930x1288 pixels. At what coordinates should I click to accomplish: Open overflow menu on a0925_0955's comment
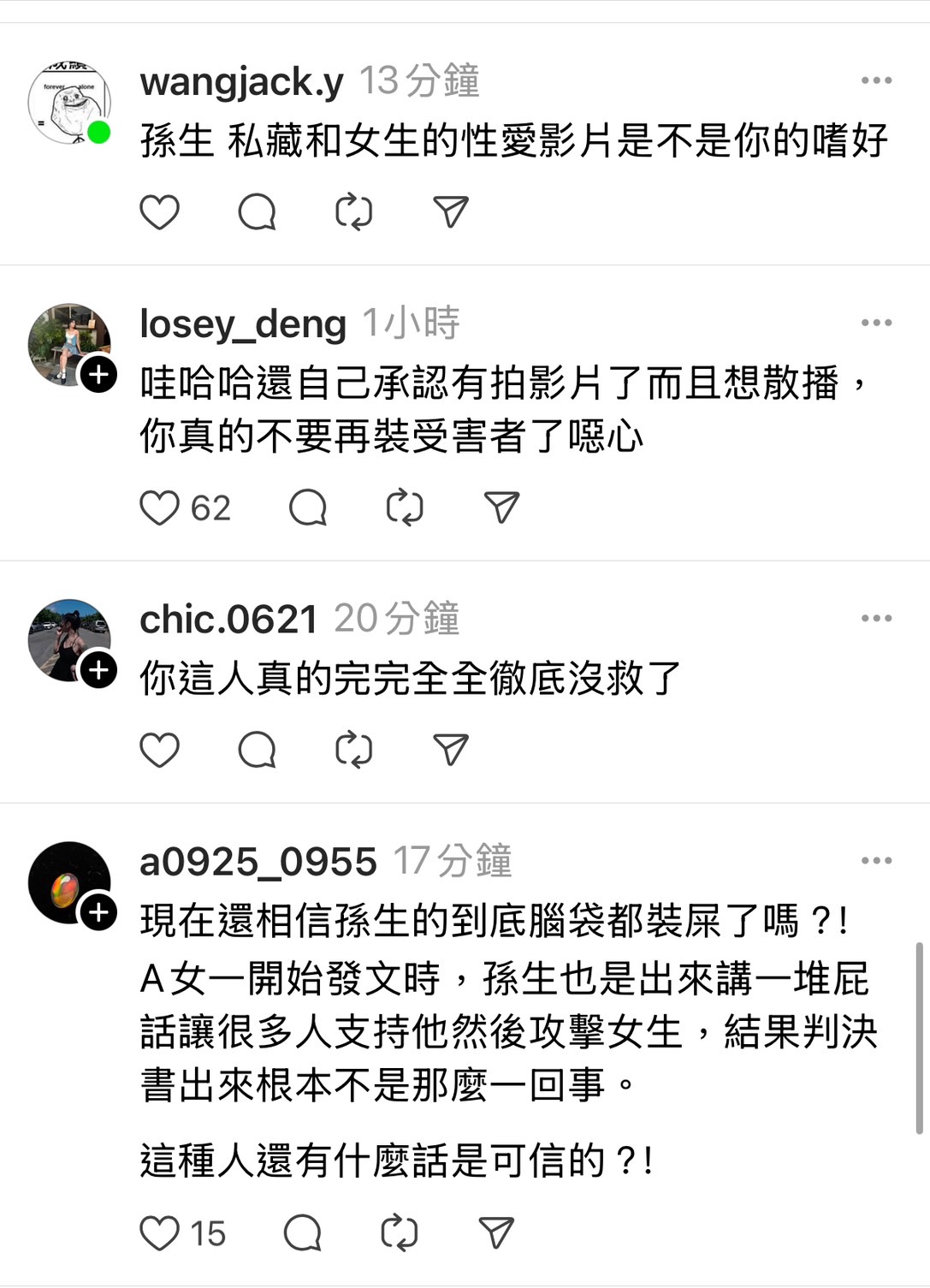pyautogui.click(x=876, y=860)
